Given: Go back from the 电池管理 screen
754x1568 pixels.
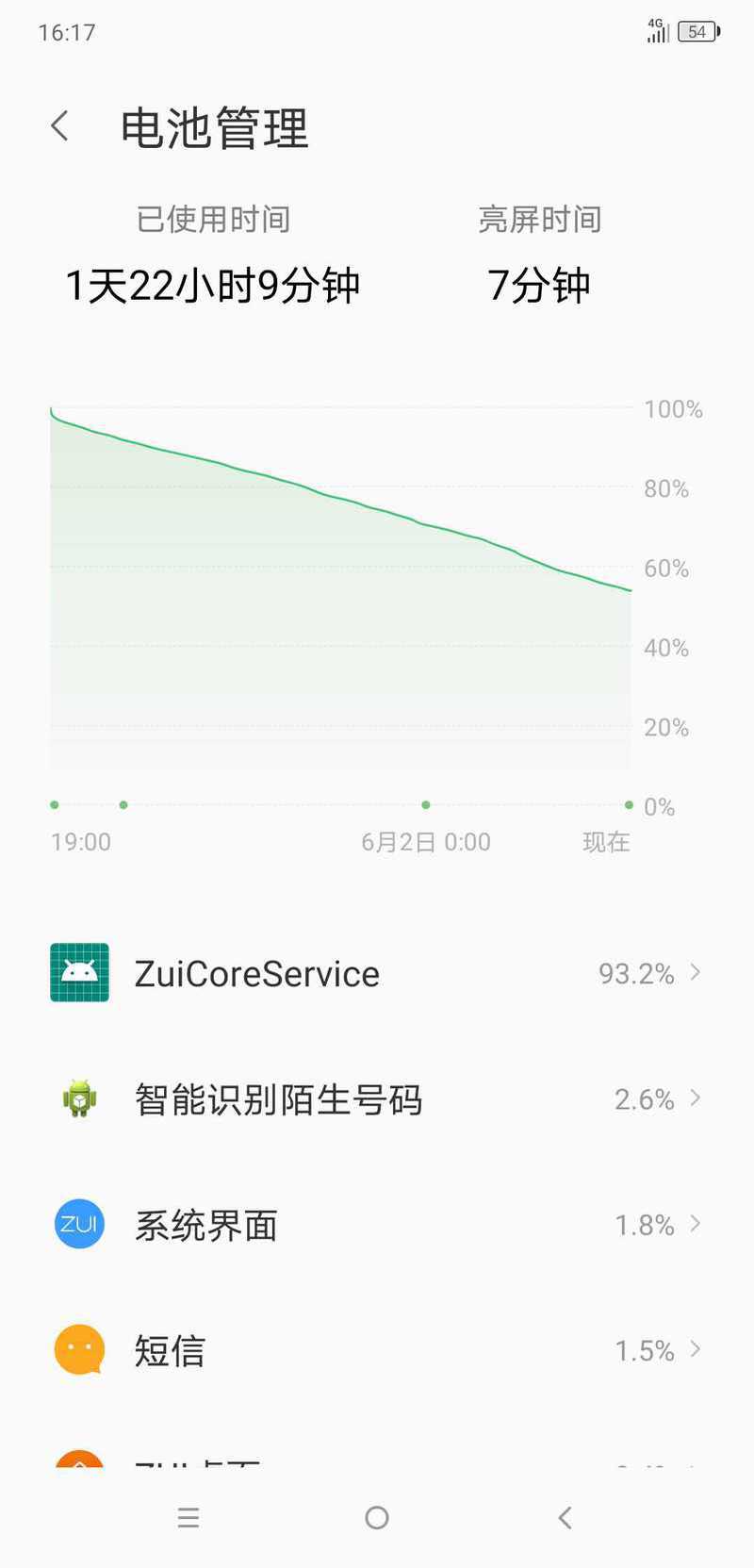Looking at the screenshot, I should [60, 125].
